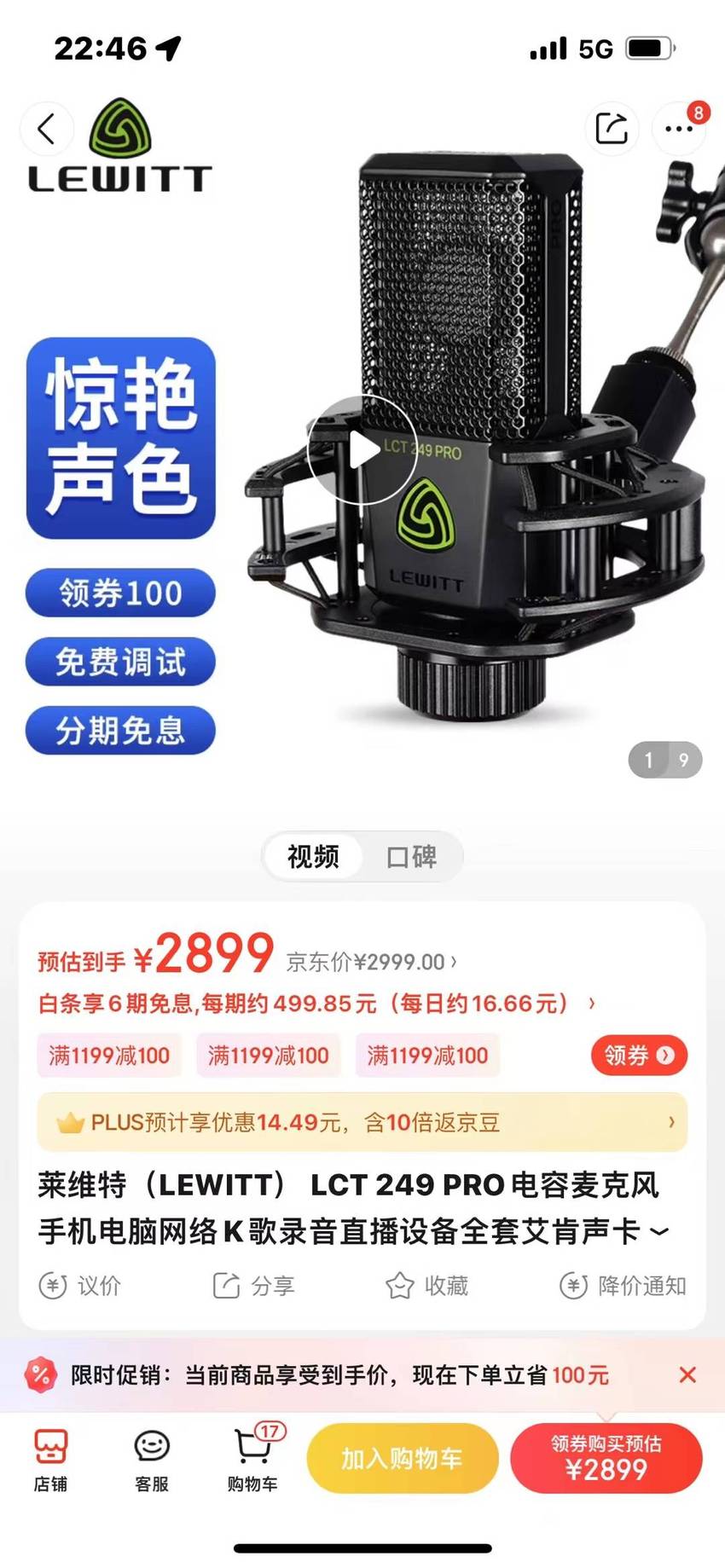Screen dimensions: 725x1568
Task: Contact 客服 customer service
Action: 152,1461
